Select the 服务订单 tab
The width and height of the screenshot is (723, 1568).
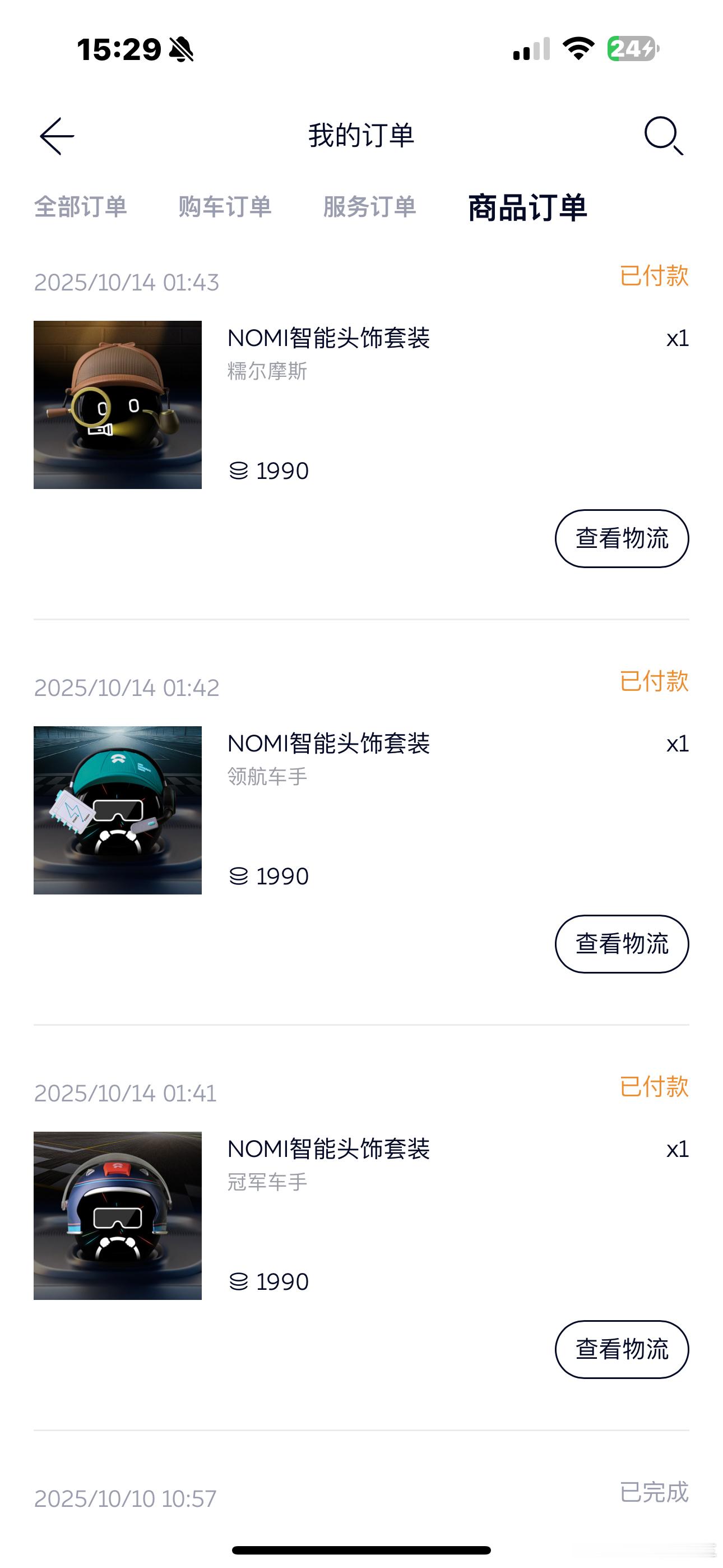369,207
